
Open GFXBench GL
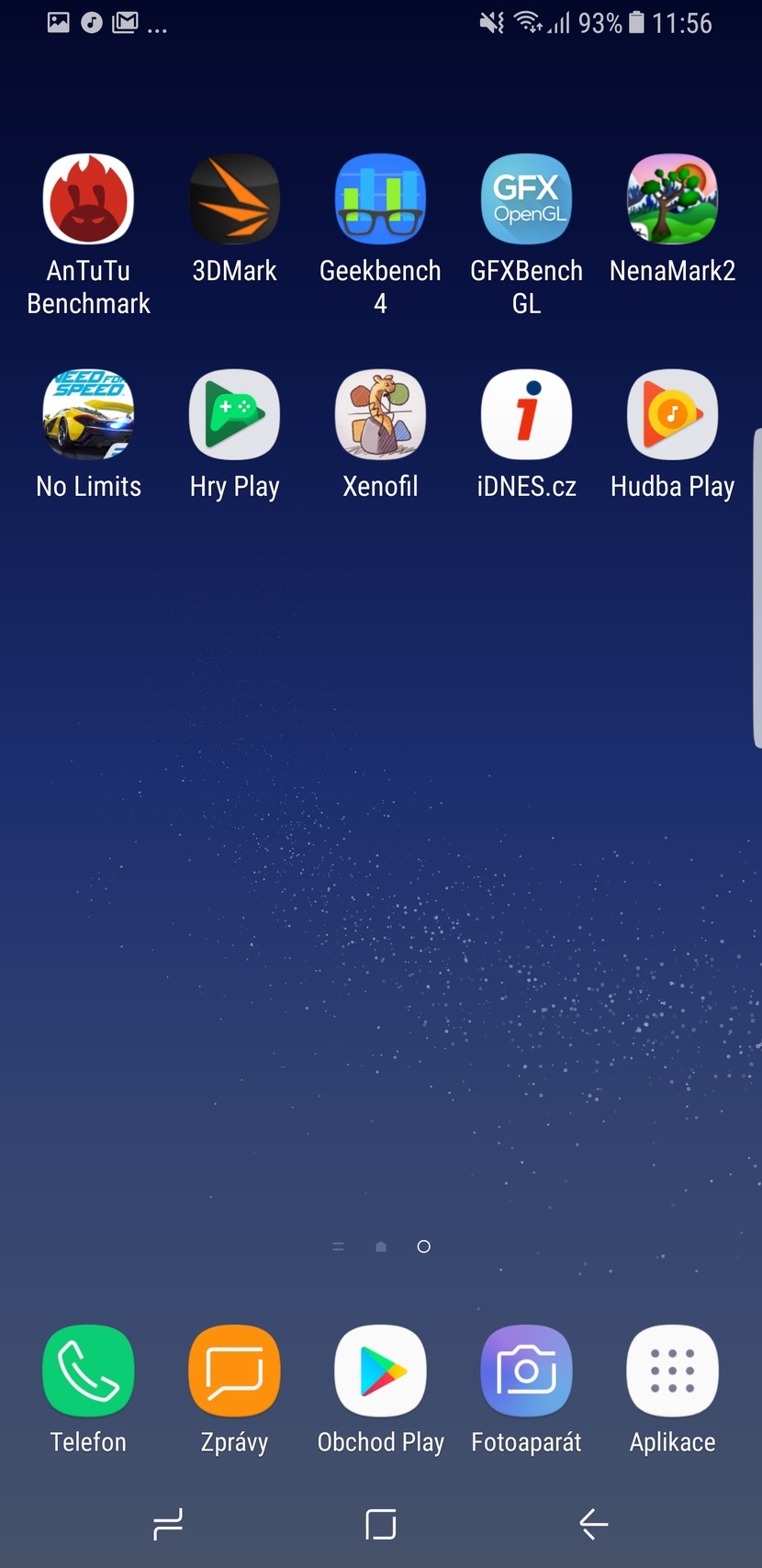click(x=526, y=198)
